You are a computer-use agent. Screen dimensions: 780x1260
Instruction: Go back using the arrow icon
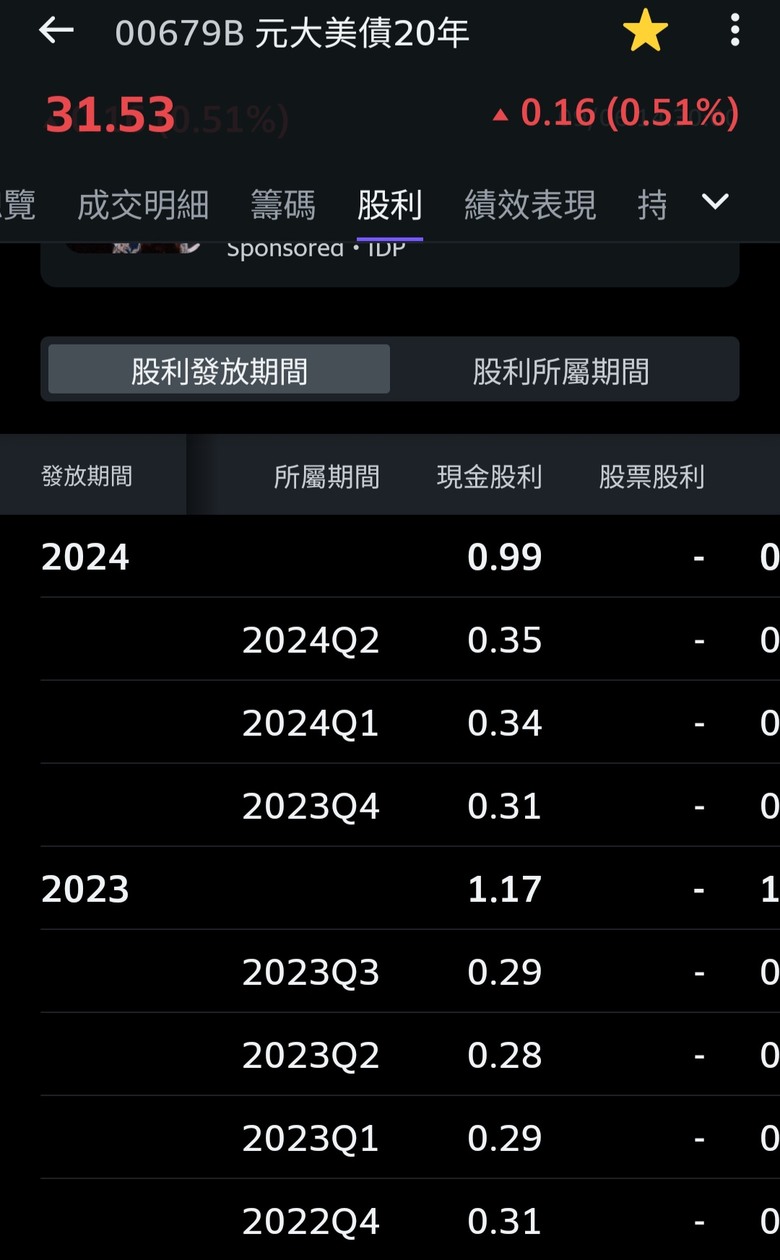56,31
